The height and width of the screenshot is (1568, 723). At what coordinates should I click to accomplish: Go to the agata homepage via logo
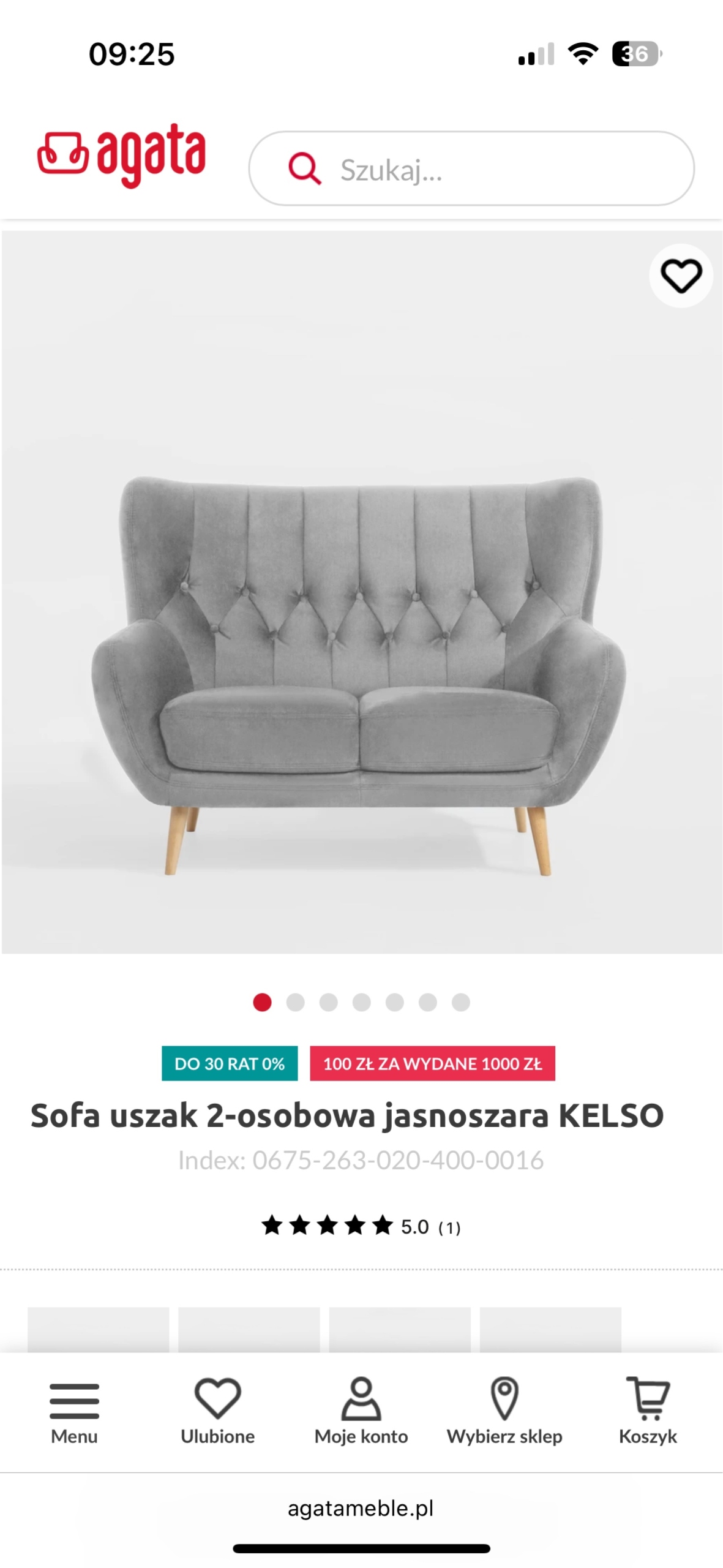click(x=121, y=155)
